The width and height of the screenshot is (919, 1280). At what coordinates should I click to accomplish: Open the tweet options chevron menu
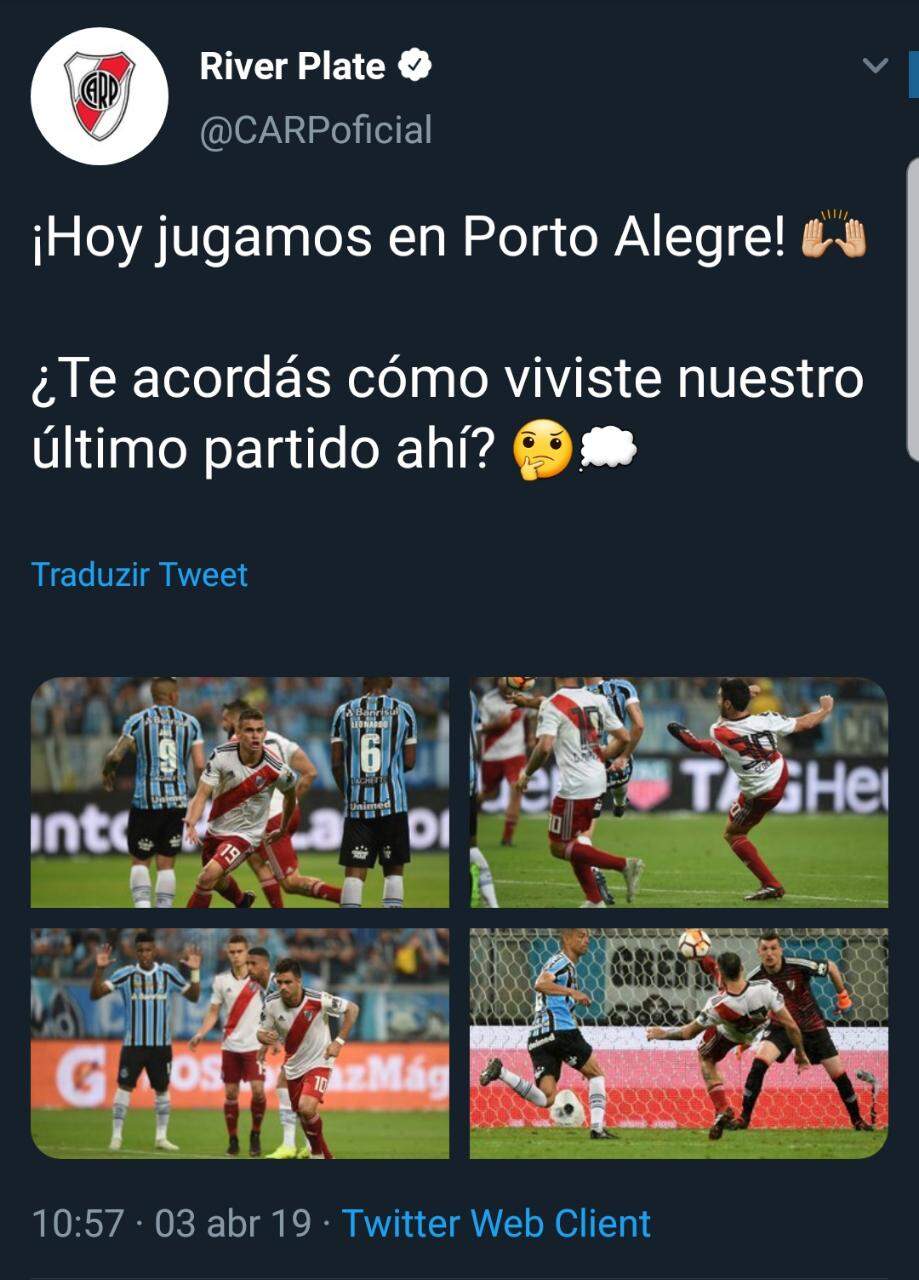(875, 67)
